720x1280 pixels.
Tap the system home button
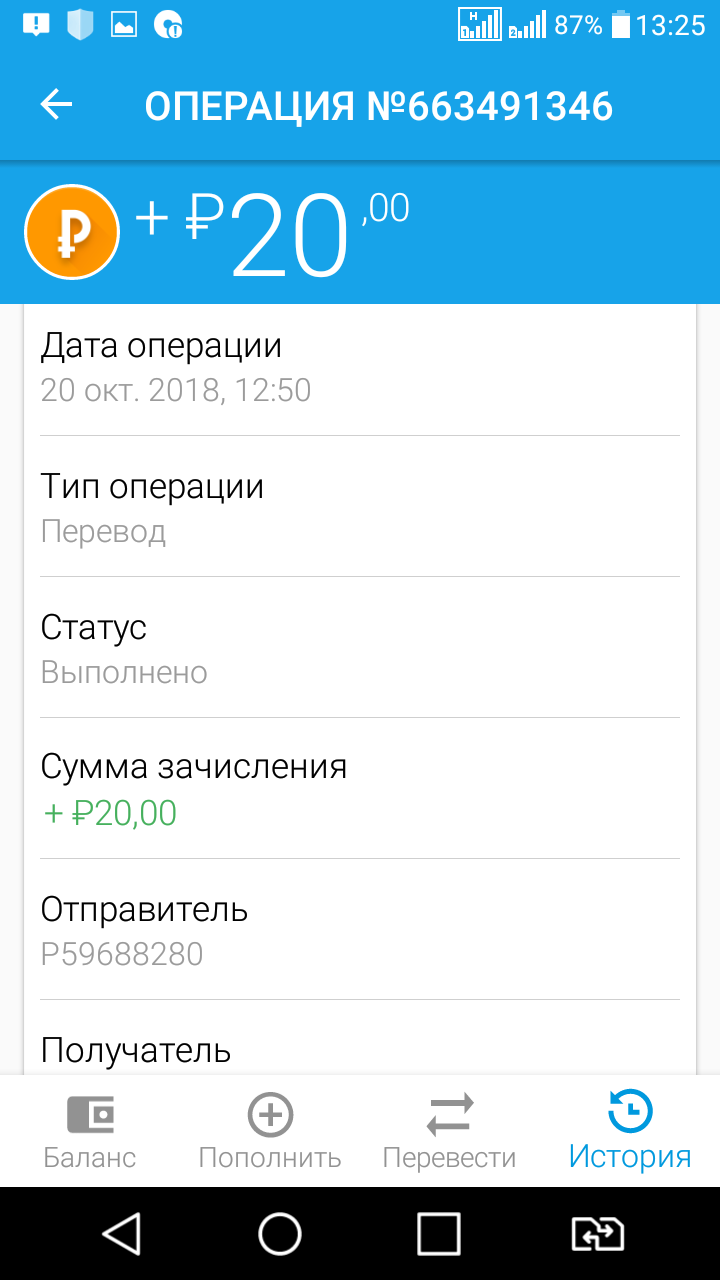click(280, 1234)
